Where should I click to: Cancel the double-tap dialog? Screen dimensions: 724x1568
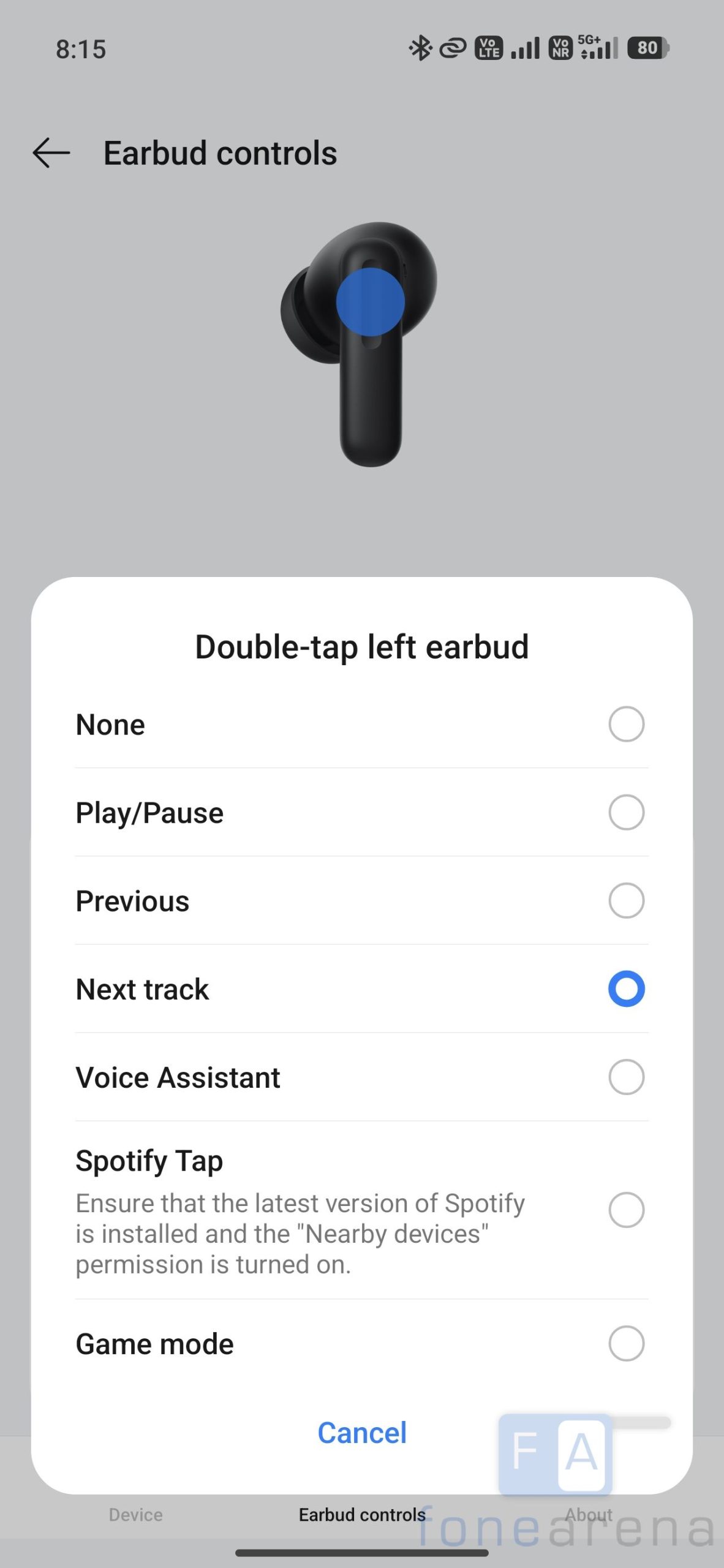click(361, 1433)
